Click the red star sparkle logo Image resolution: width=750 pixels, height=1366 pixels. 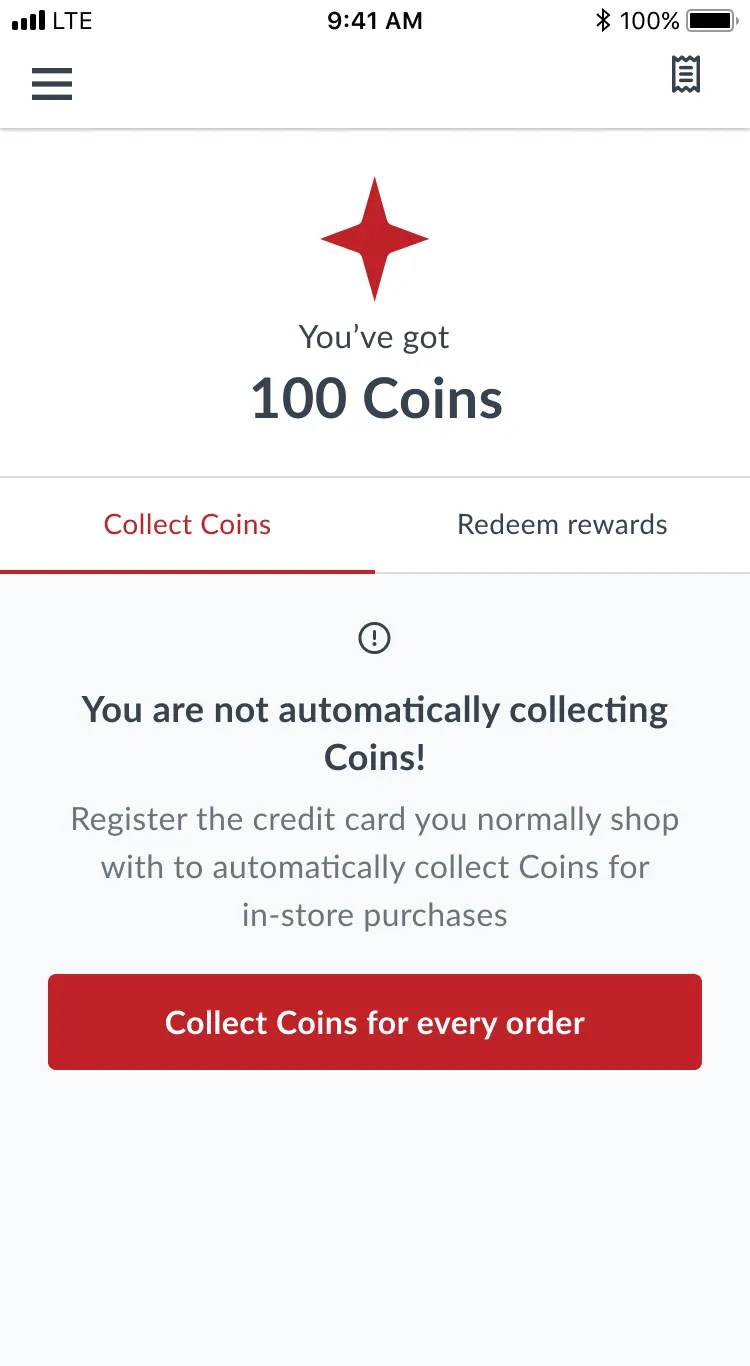coord(374,237)
